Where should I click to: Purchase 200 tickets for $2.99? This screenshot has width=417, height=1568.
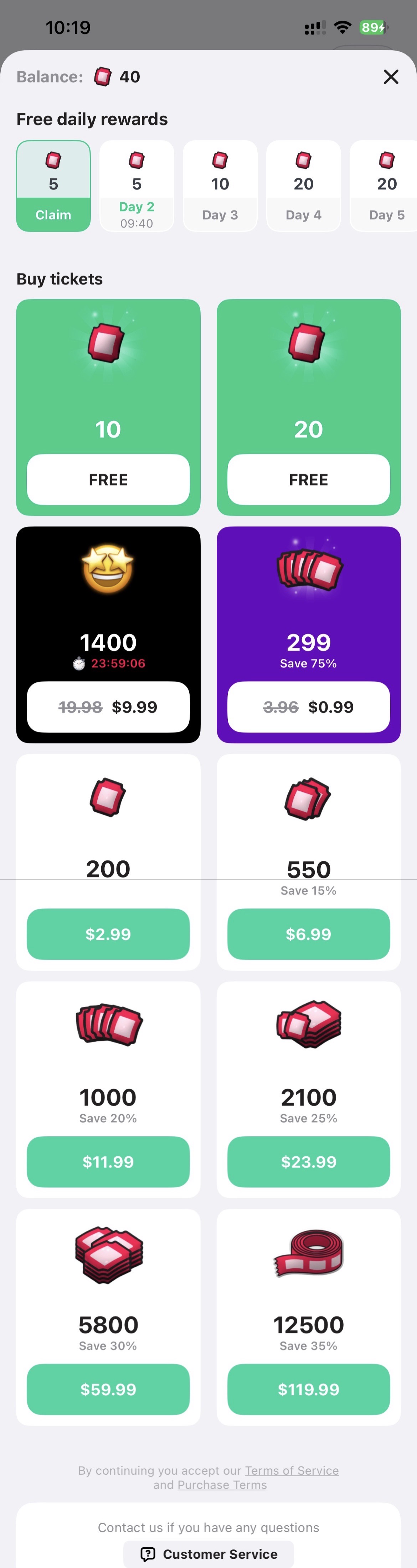108,934
